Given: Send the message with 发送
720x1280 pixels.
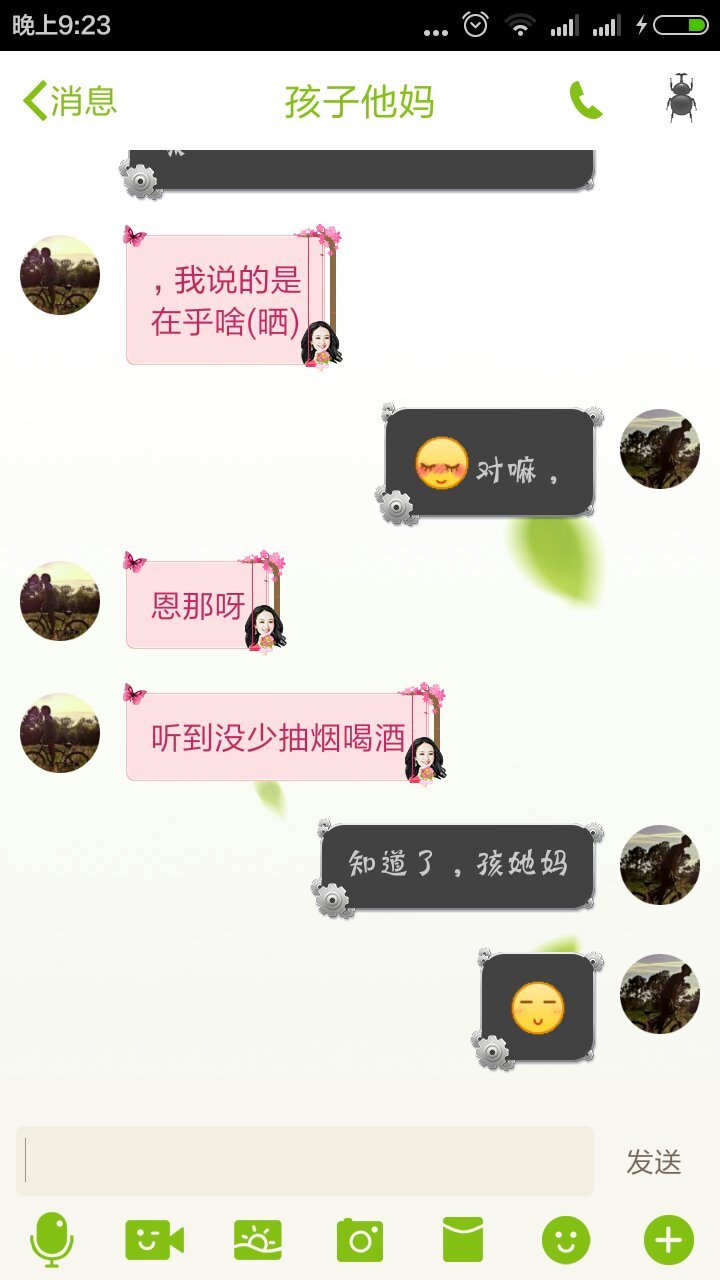Looking at the screenshot, I should [654, 1162].
